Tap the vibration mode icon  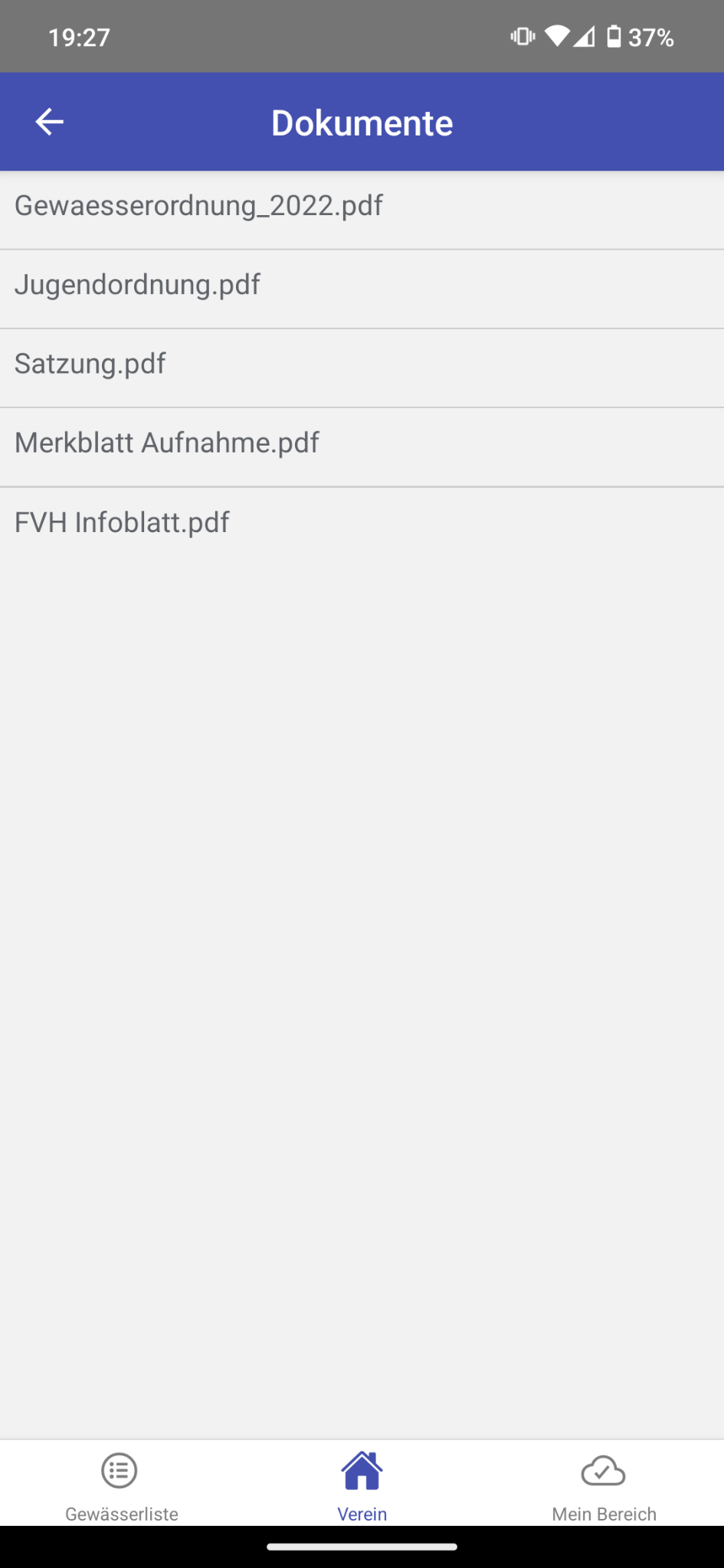522,35
